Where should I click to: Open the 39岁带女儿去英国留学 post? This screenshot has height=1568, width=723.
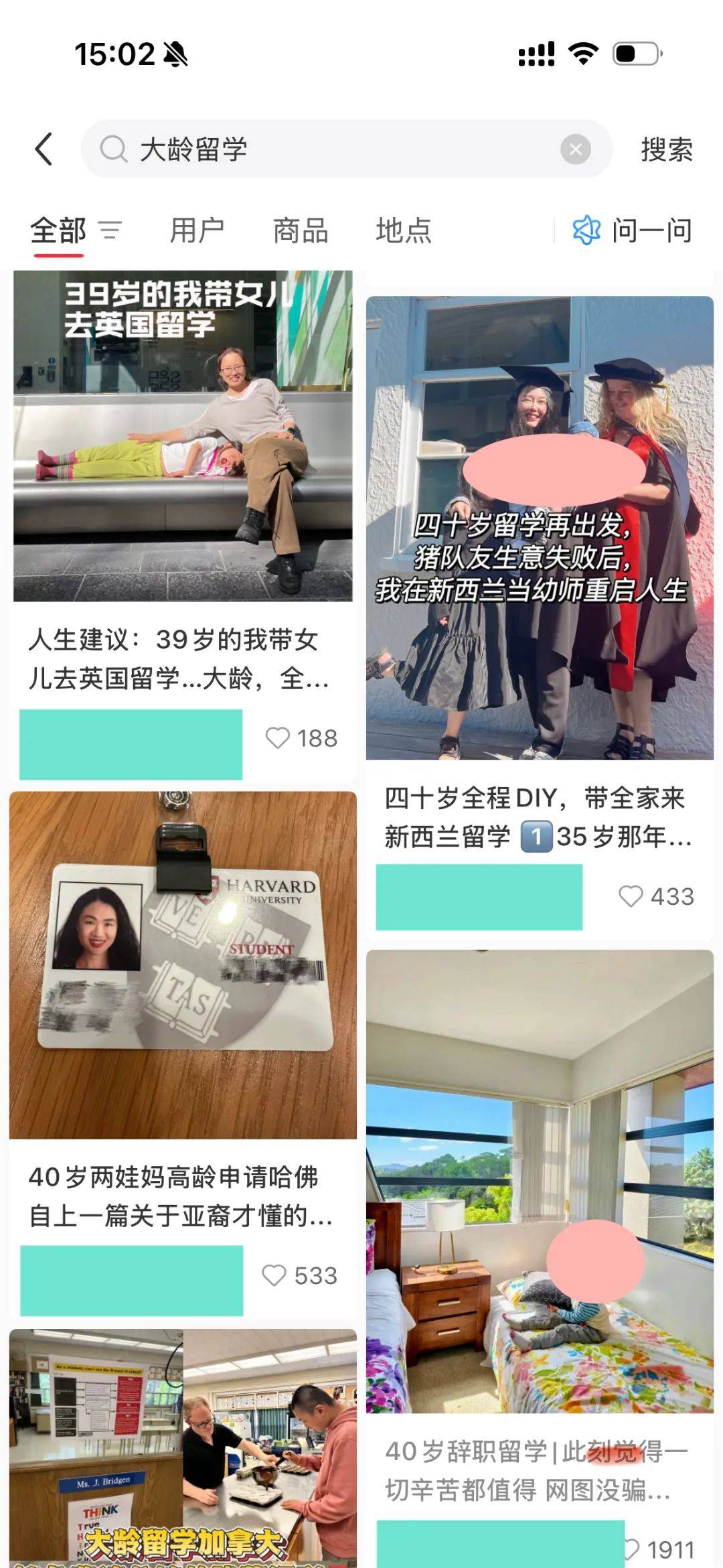(x=183, y=435)
